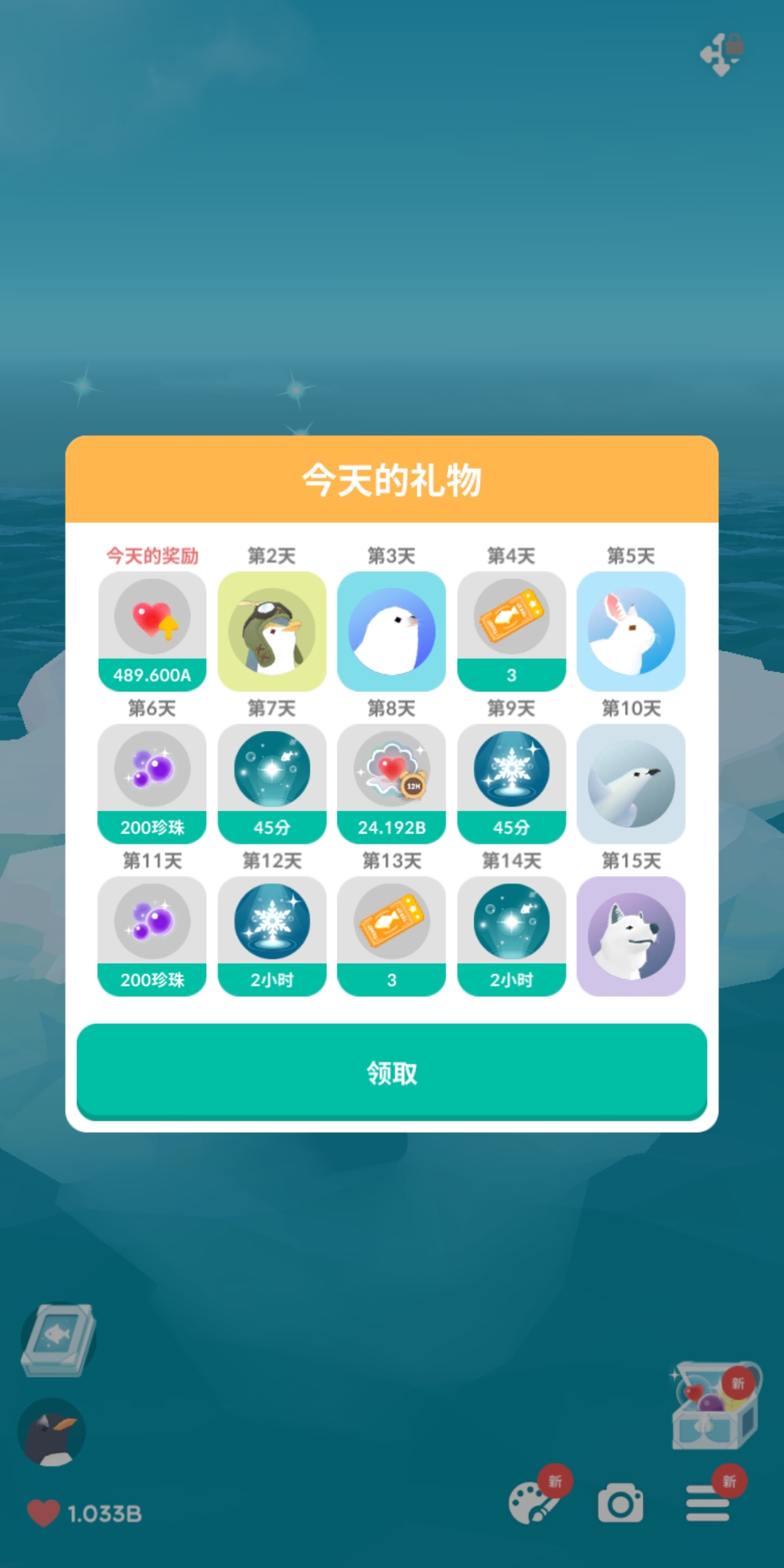Tap the Day 15 white wolf reward

(631, 936)
